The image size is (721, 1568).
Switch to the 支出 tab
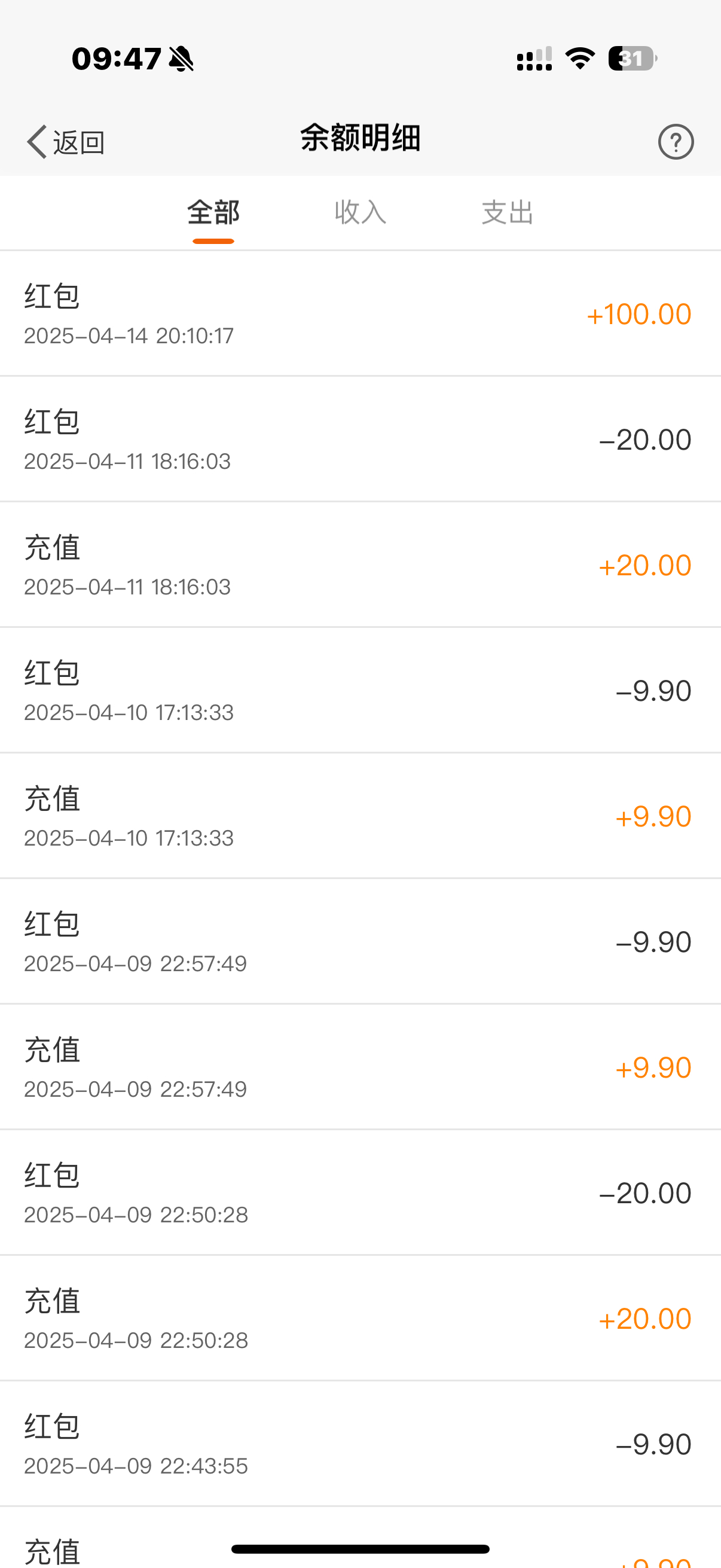[508, 212]
